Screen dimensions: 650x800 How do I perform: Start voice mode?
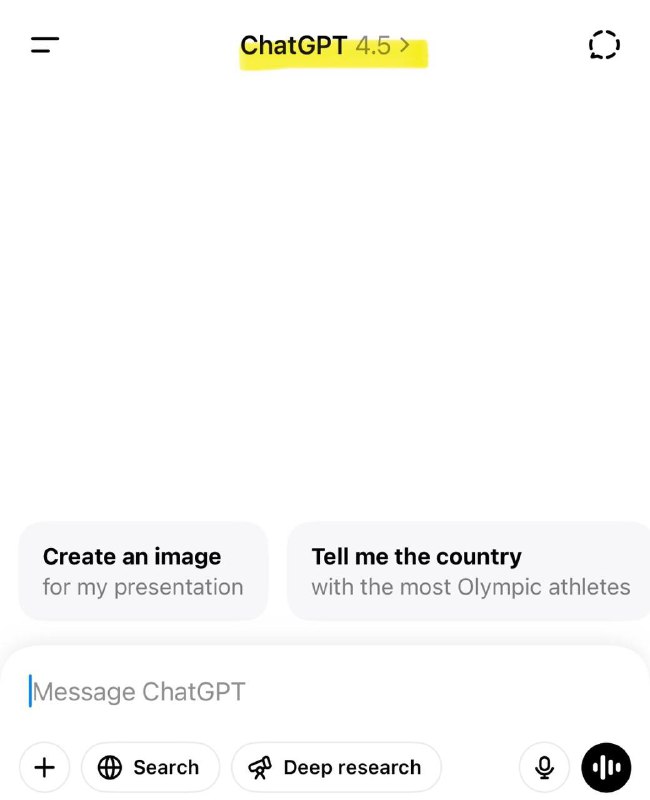pyautogui.click(x=606, y=767)
